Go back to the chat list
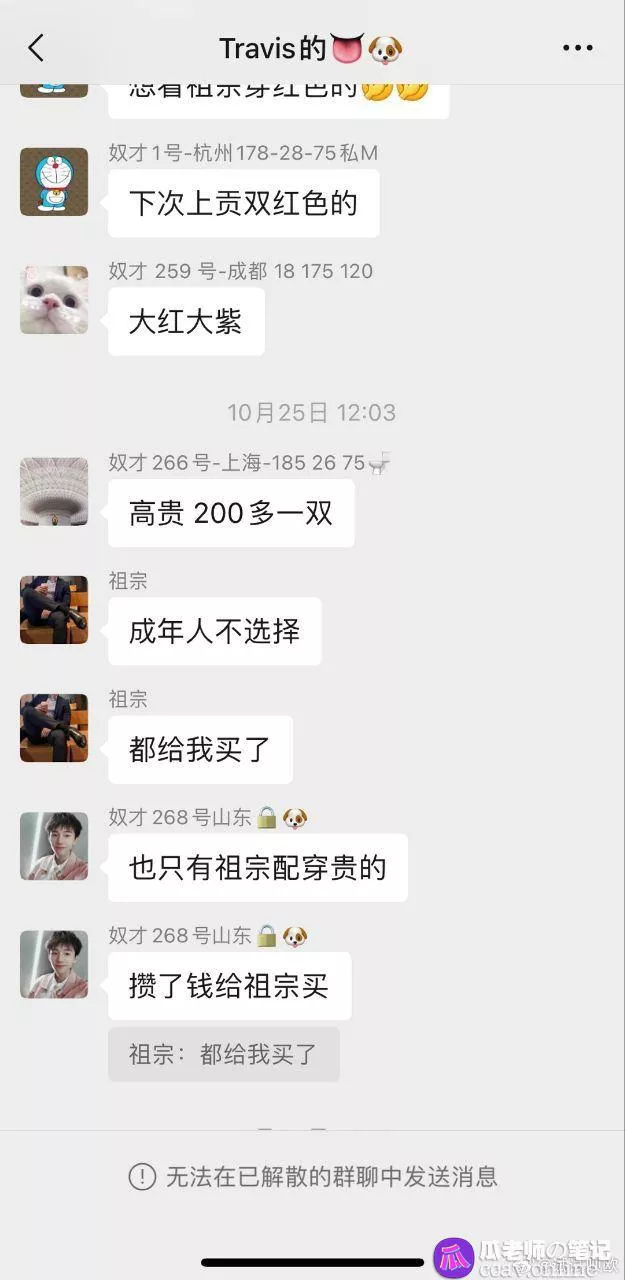The image size is (625, 1280). [x=36, y=48]
